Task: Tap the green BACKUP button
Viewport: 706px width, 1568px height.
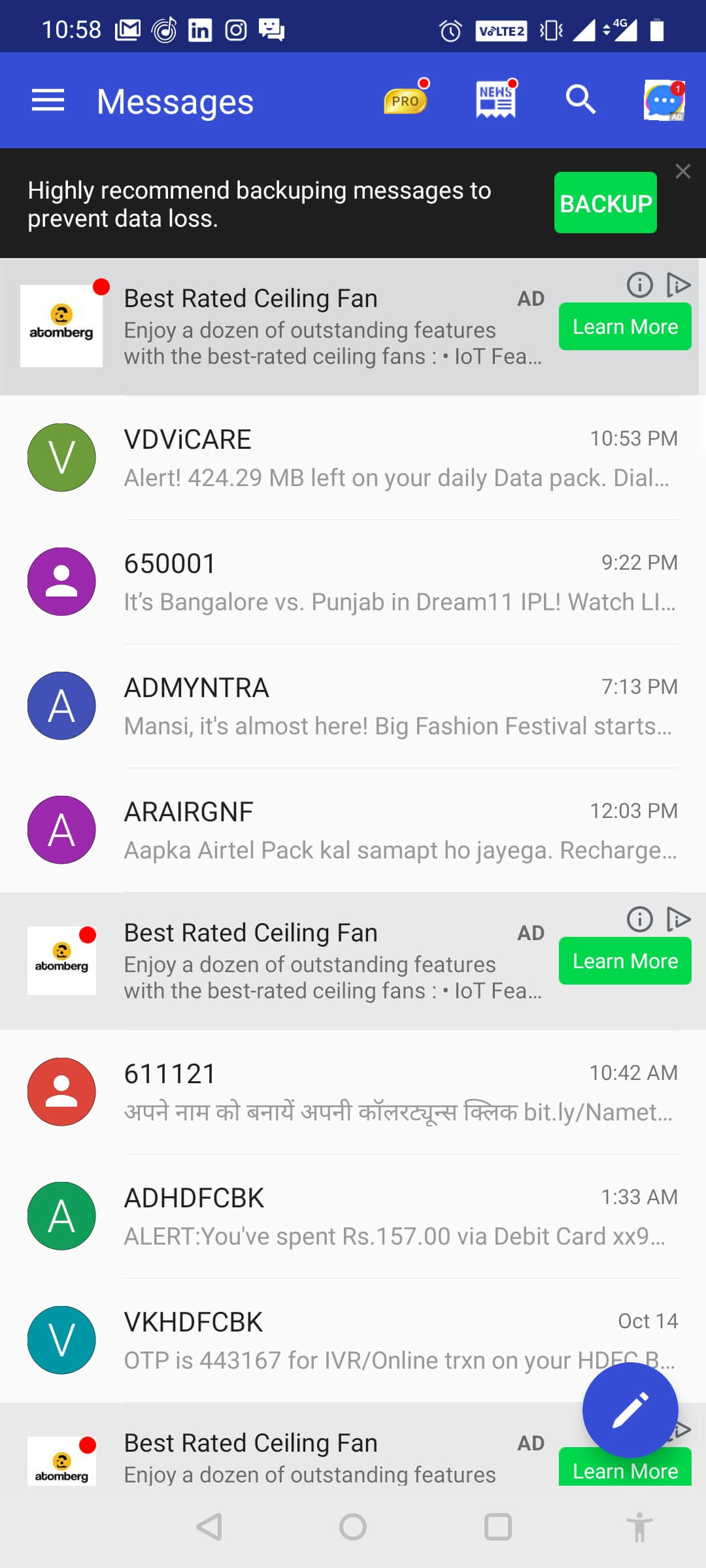Action: (605, 203)
